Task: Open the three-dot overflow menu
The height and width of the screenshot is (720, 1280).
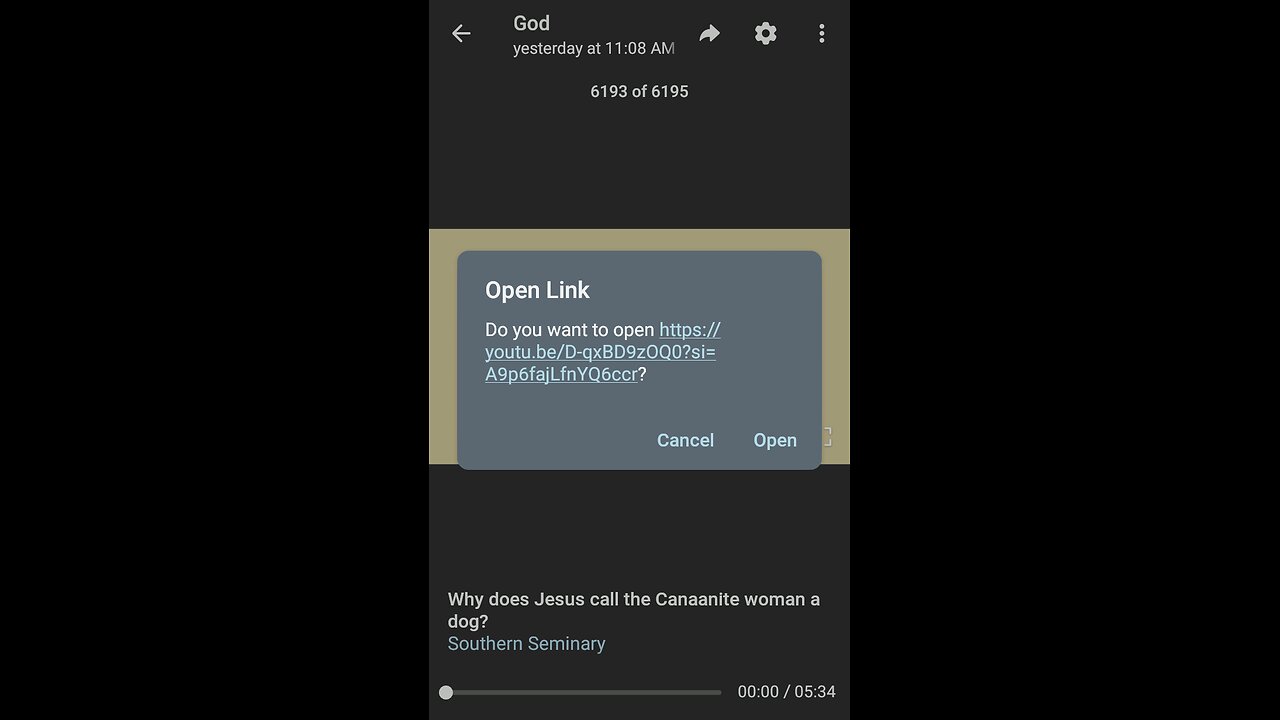Action: [x=821, y=34]
